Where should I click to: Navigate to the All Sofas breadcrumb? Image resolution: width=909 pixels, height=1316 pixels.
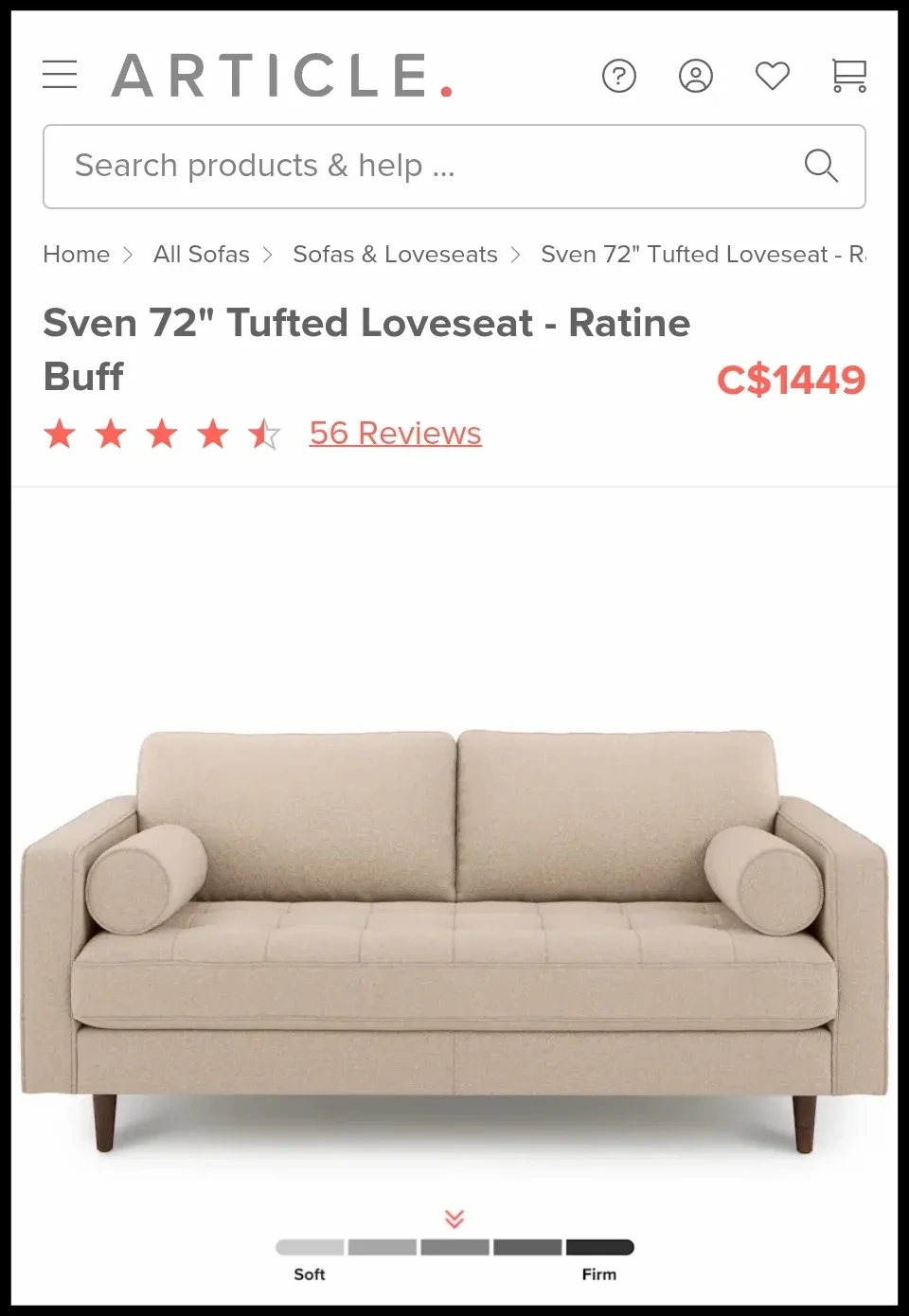click(201, 254)
